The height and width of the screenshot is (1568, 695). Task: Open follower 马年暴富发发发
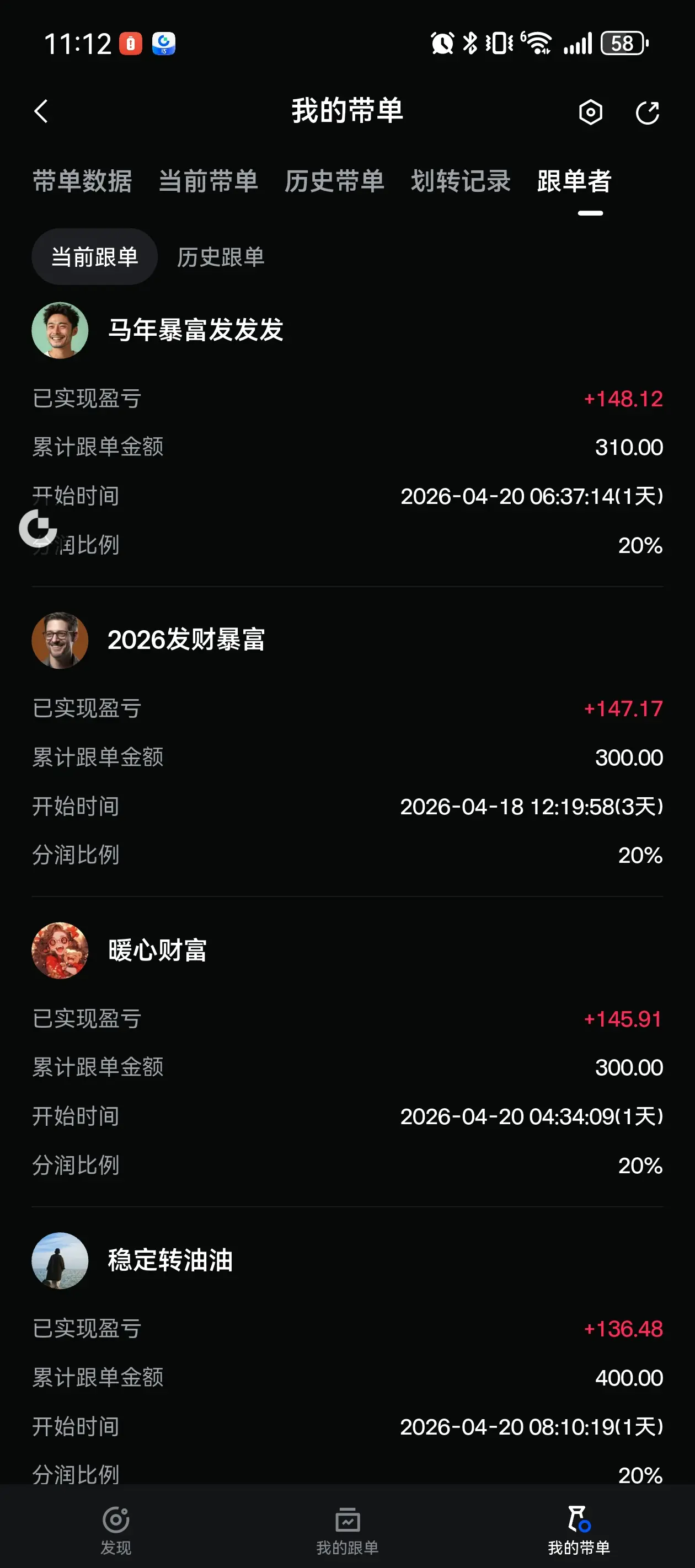pos(195,330)
